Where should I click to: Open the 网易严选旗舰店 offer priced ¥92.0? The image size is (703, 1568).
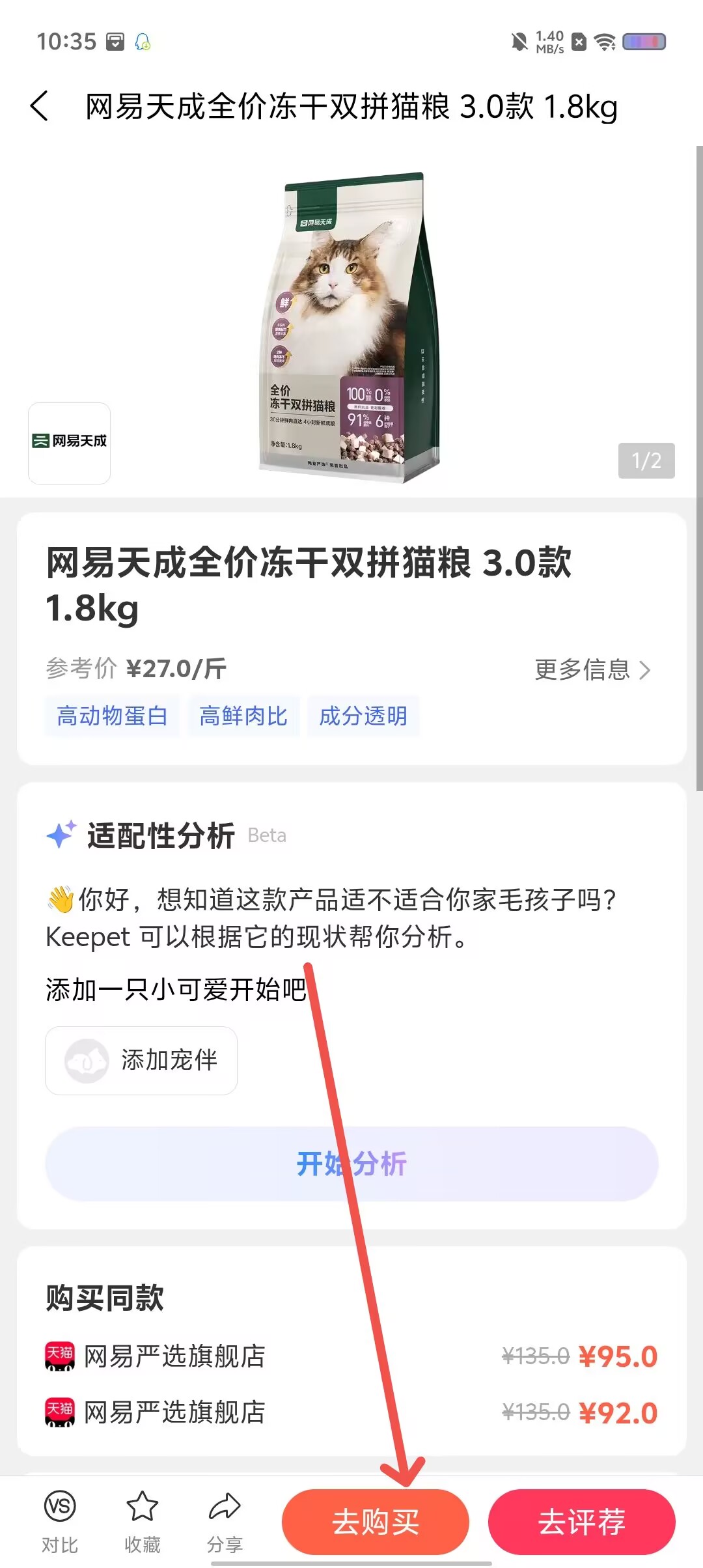[351, 1412]
